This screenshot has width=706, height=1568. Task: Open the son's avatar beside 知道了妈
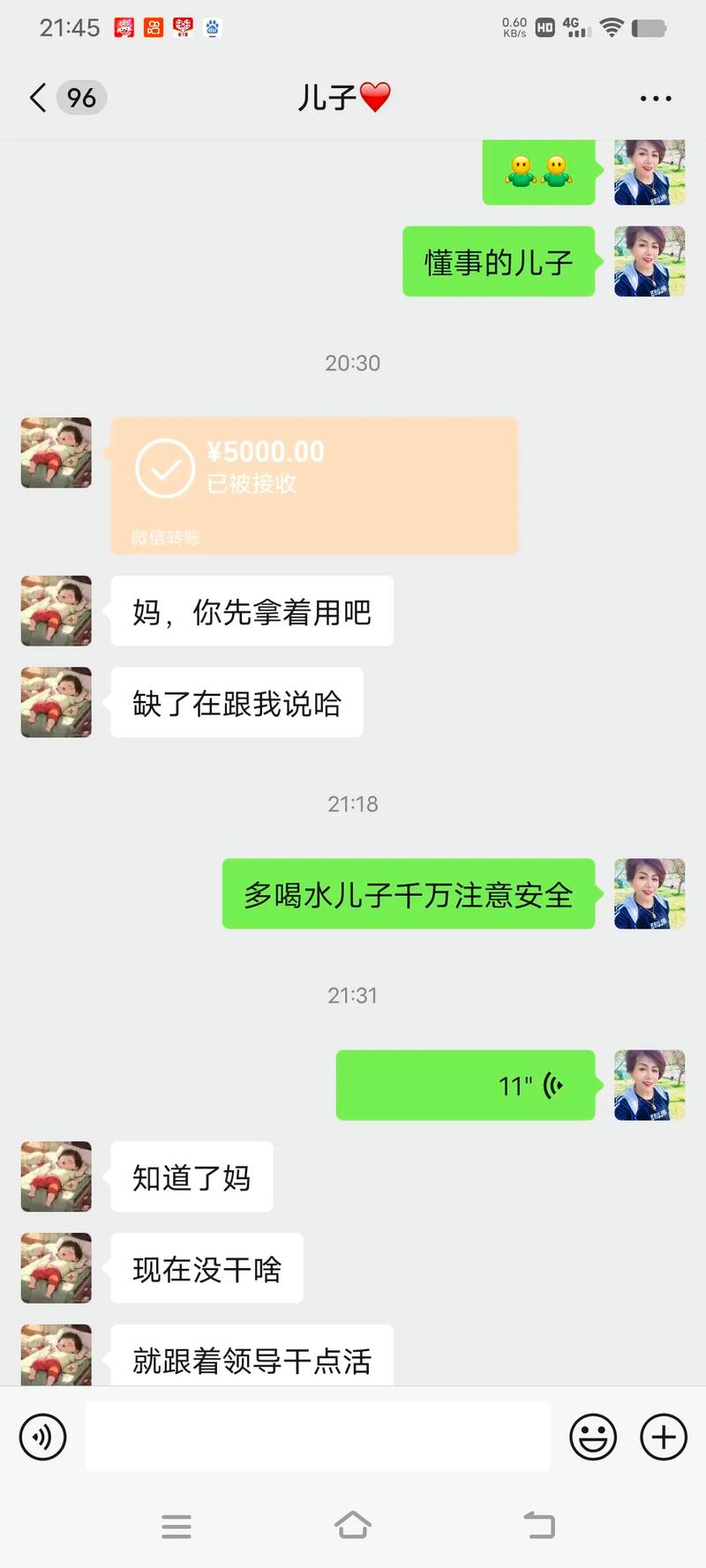(56, 1176)
